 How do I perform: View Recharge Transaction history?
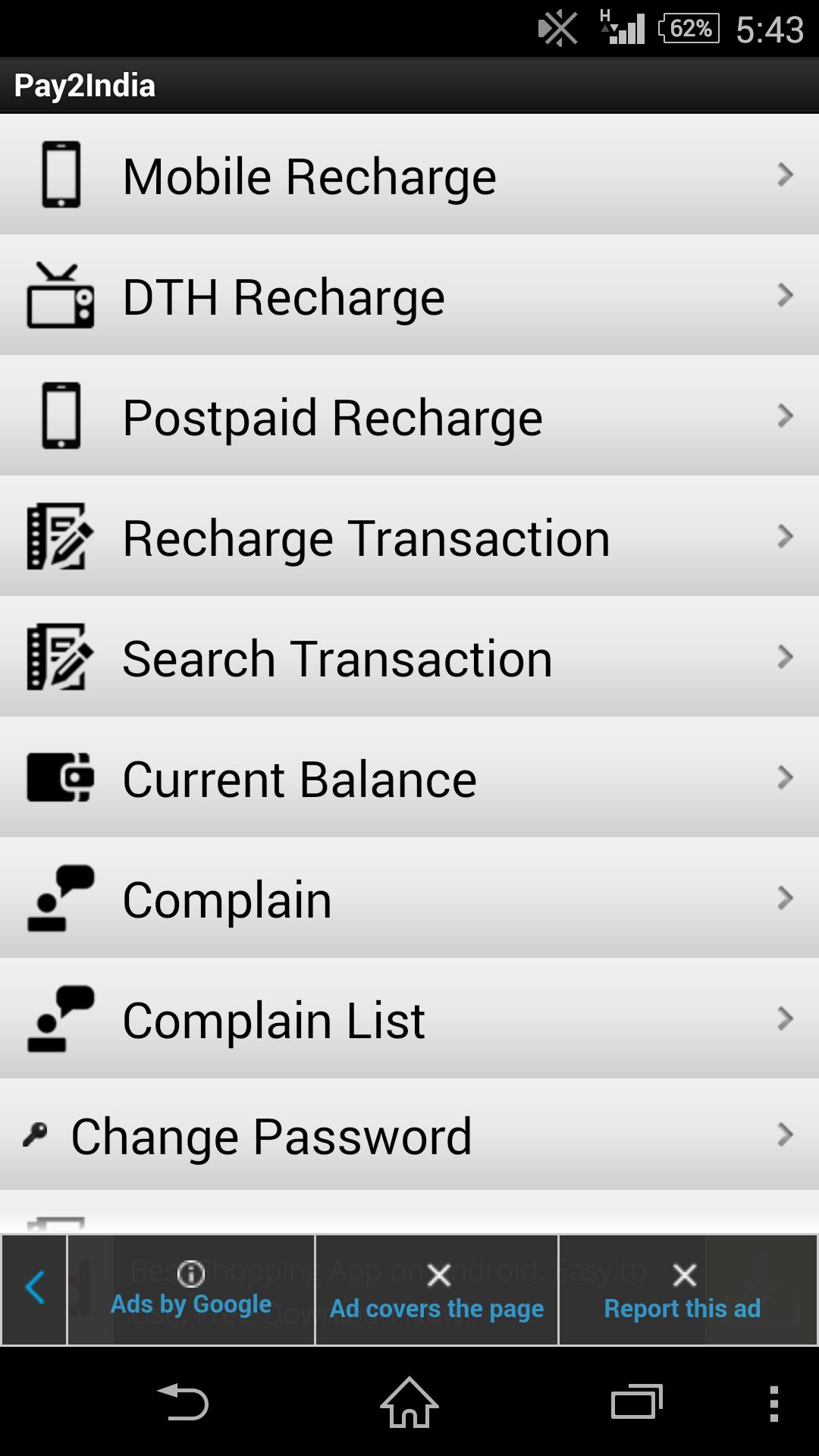tap(409, 537)
